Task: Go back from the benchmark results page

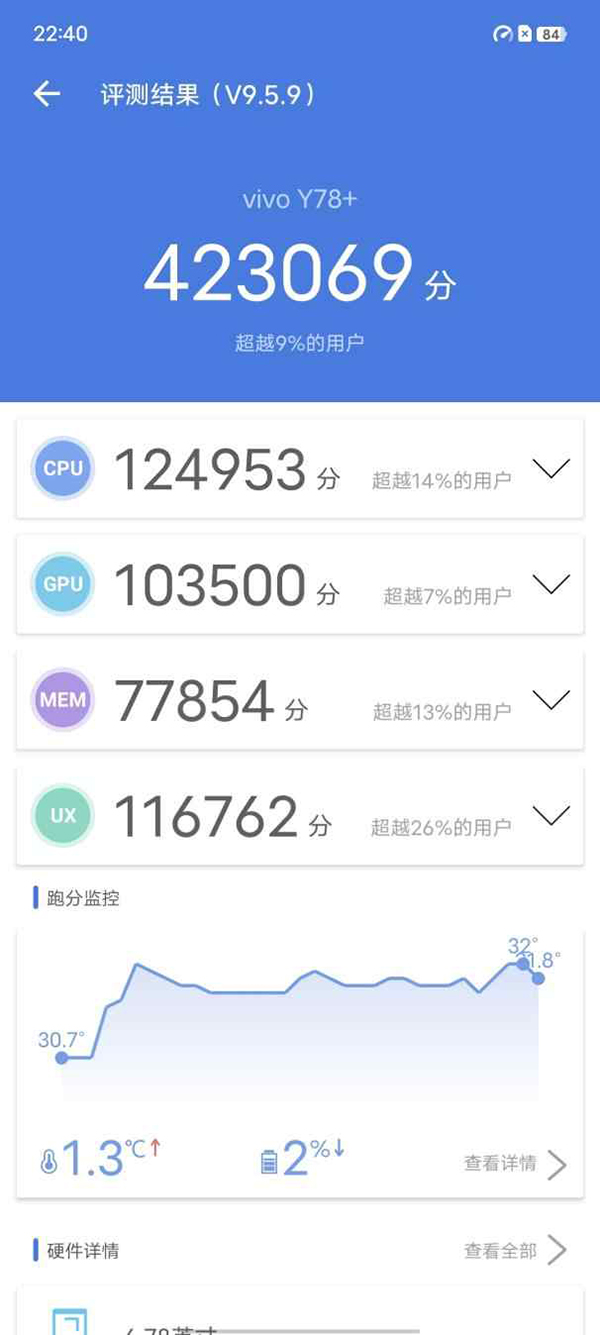Action: click(47, 95)
